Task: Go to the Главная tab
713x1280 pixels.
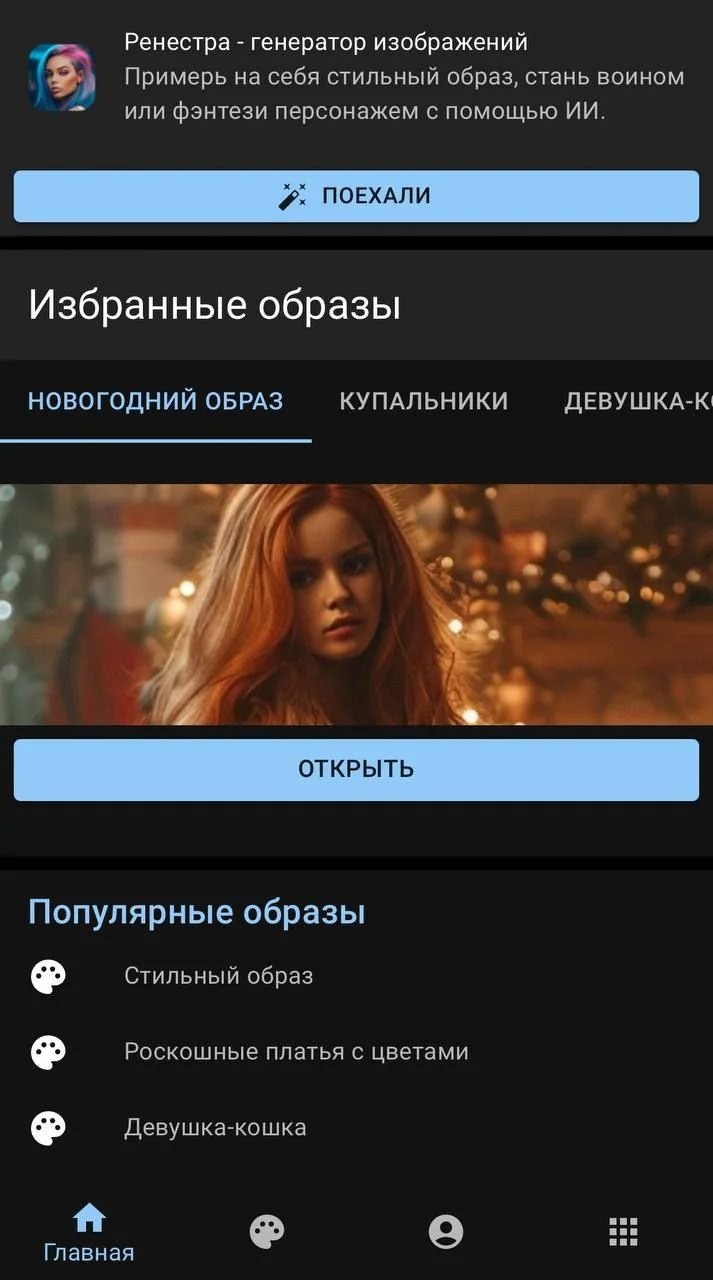Action: [x=89, y=1232]
